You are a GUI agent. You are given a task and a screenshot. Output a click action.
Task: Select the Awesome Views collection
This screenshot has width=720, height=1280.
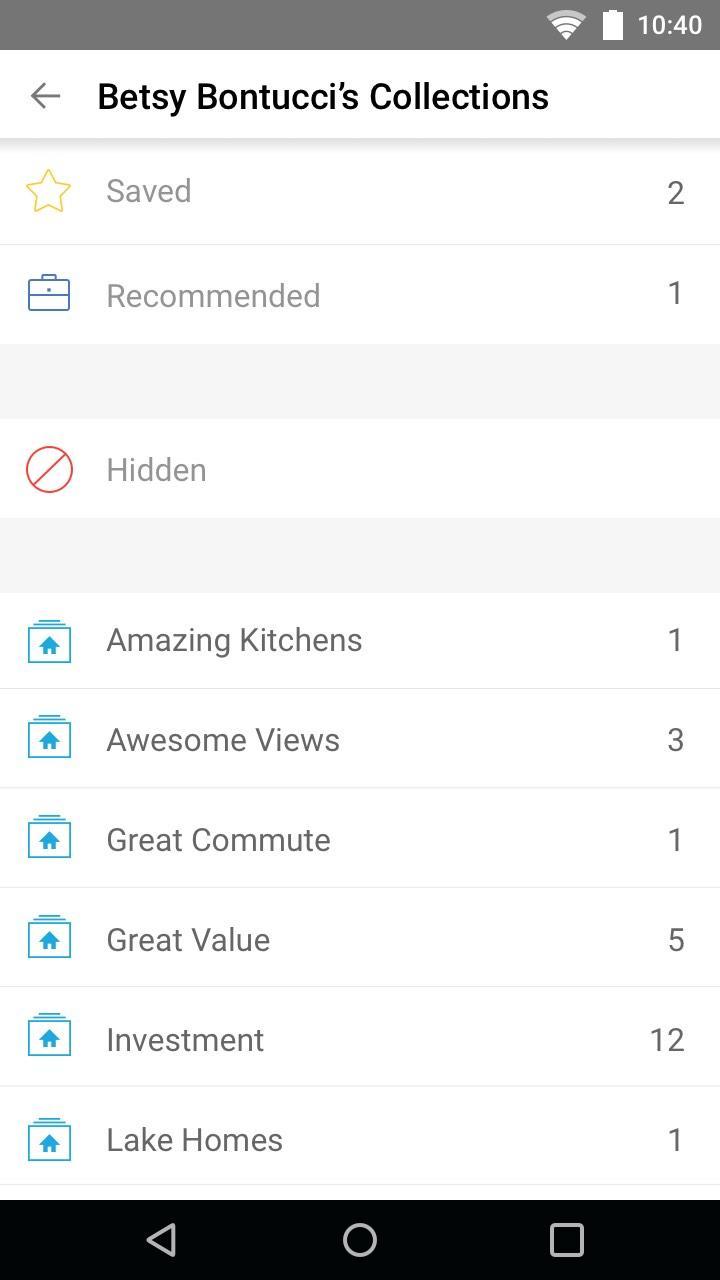coord(360,739)
